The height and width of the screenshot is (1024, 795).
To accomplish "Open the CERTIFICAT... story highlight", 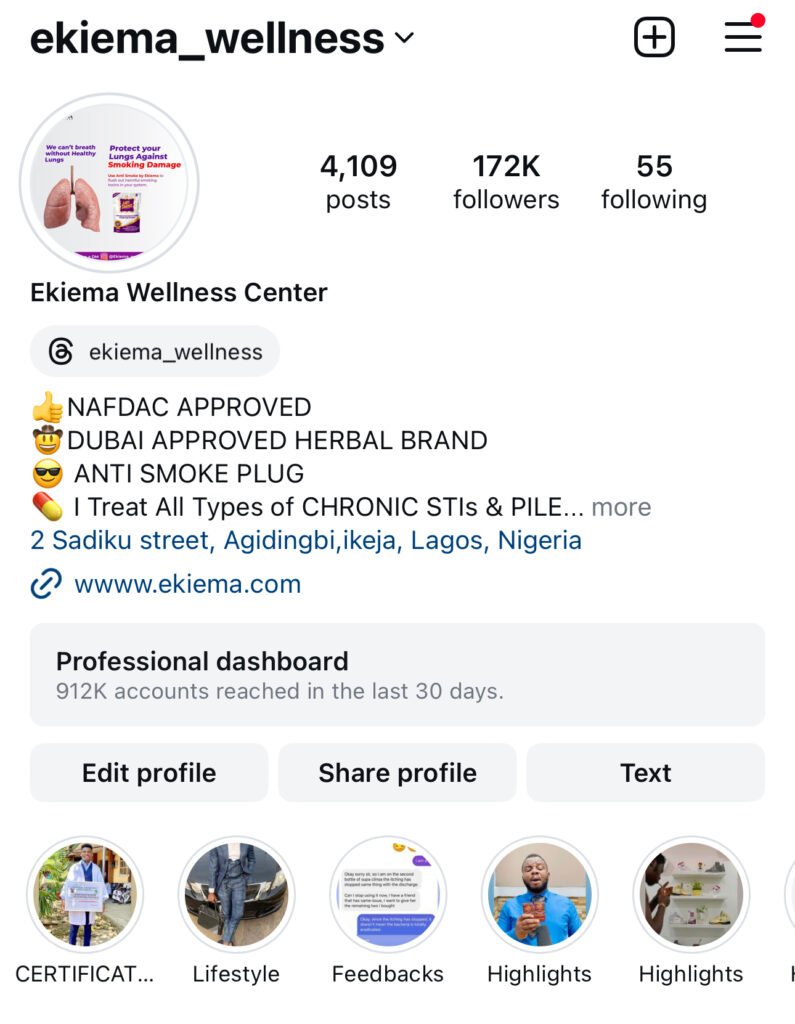I will [85, 895].
